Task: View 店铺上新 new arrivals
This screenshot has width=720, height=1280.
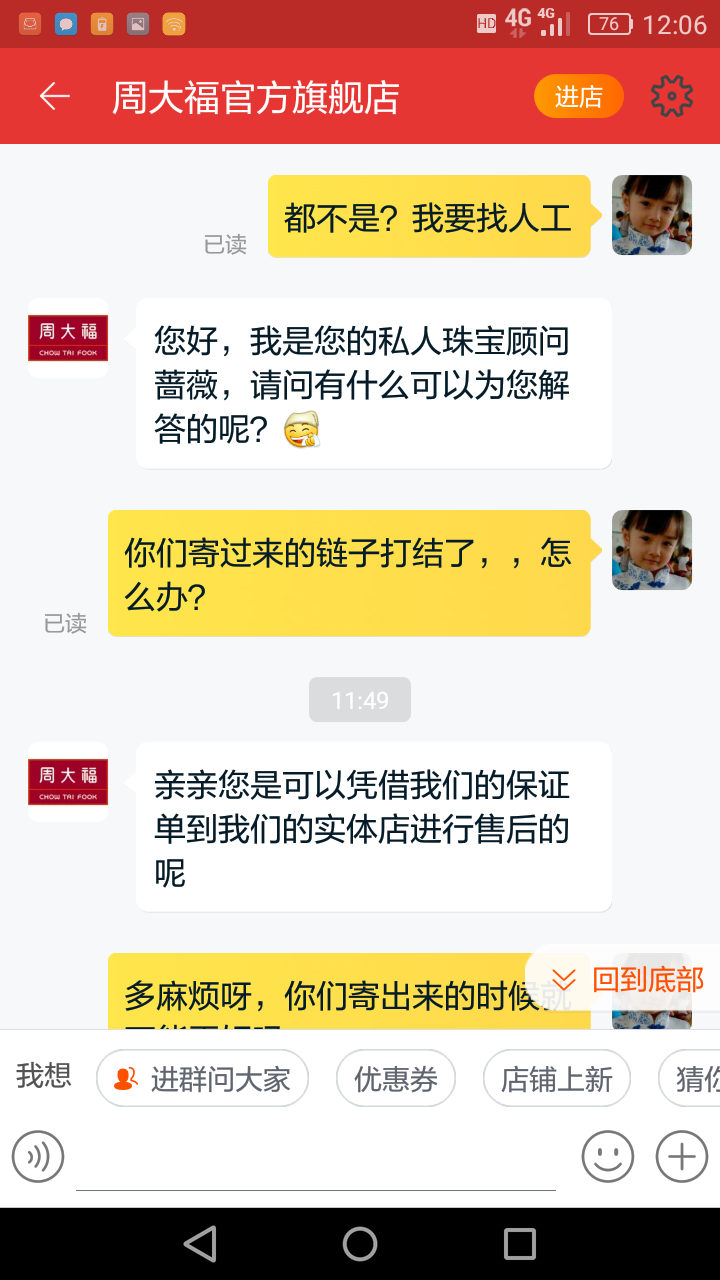Action: [557, 1079]
